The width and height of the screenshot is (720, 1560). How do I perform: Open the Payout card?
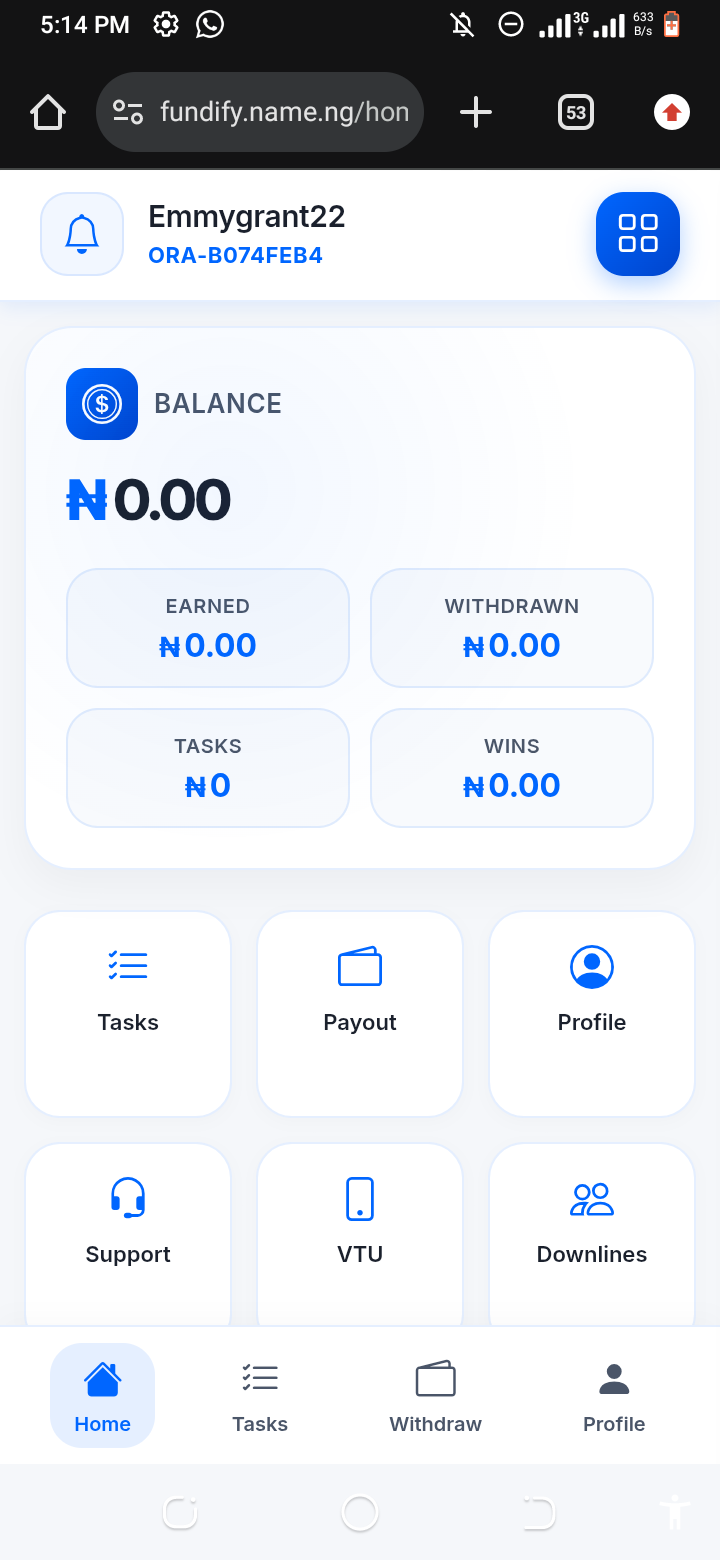point(360,1012)
